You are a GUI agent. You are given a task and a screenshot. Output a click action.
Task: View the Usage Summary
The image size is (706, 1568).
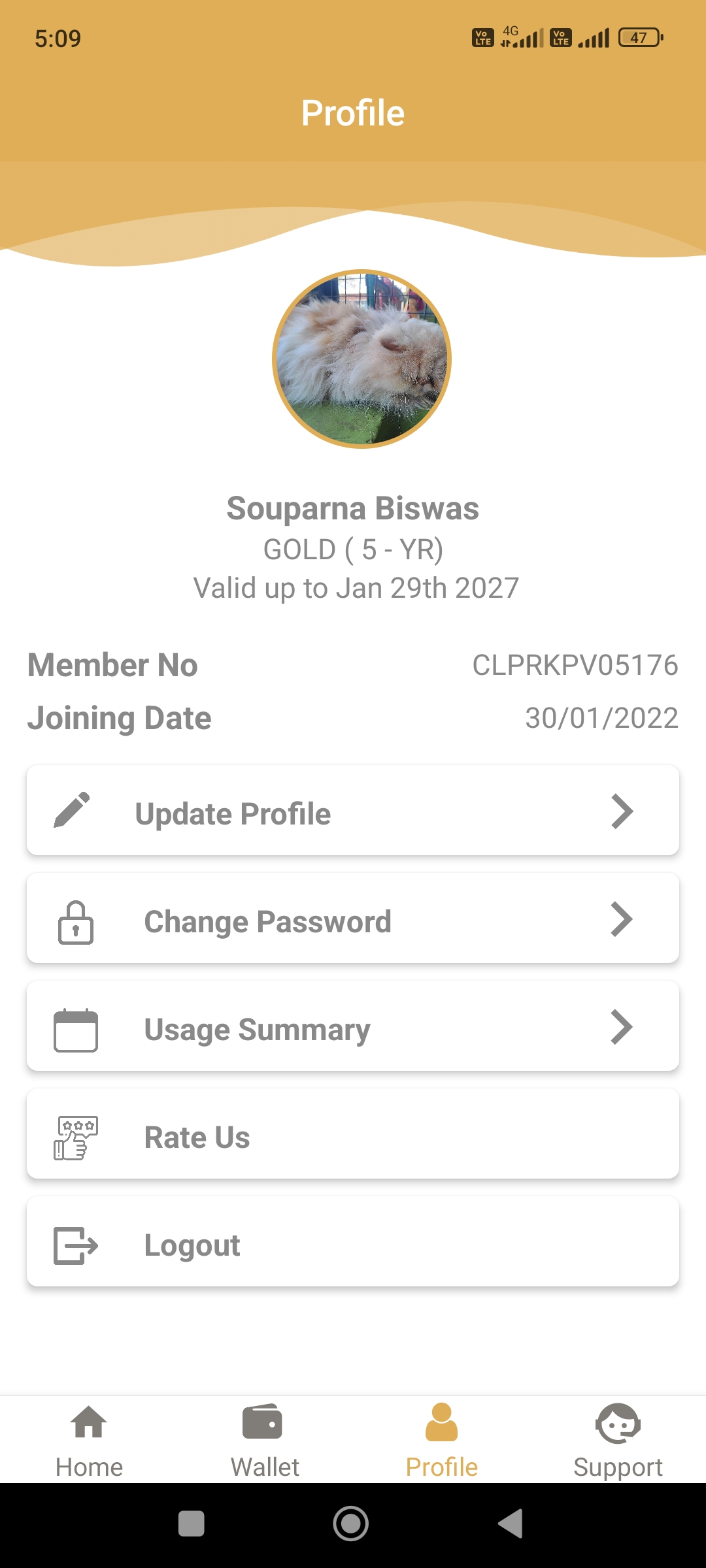point(353,1026)
